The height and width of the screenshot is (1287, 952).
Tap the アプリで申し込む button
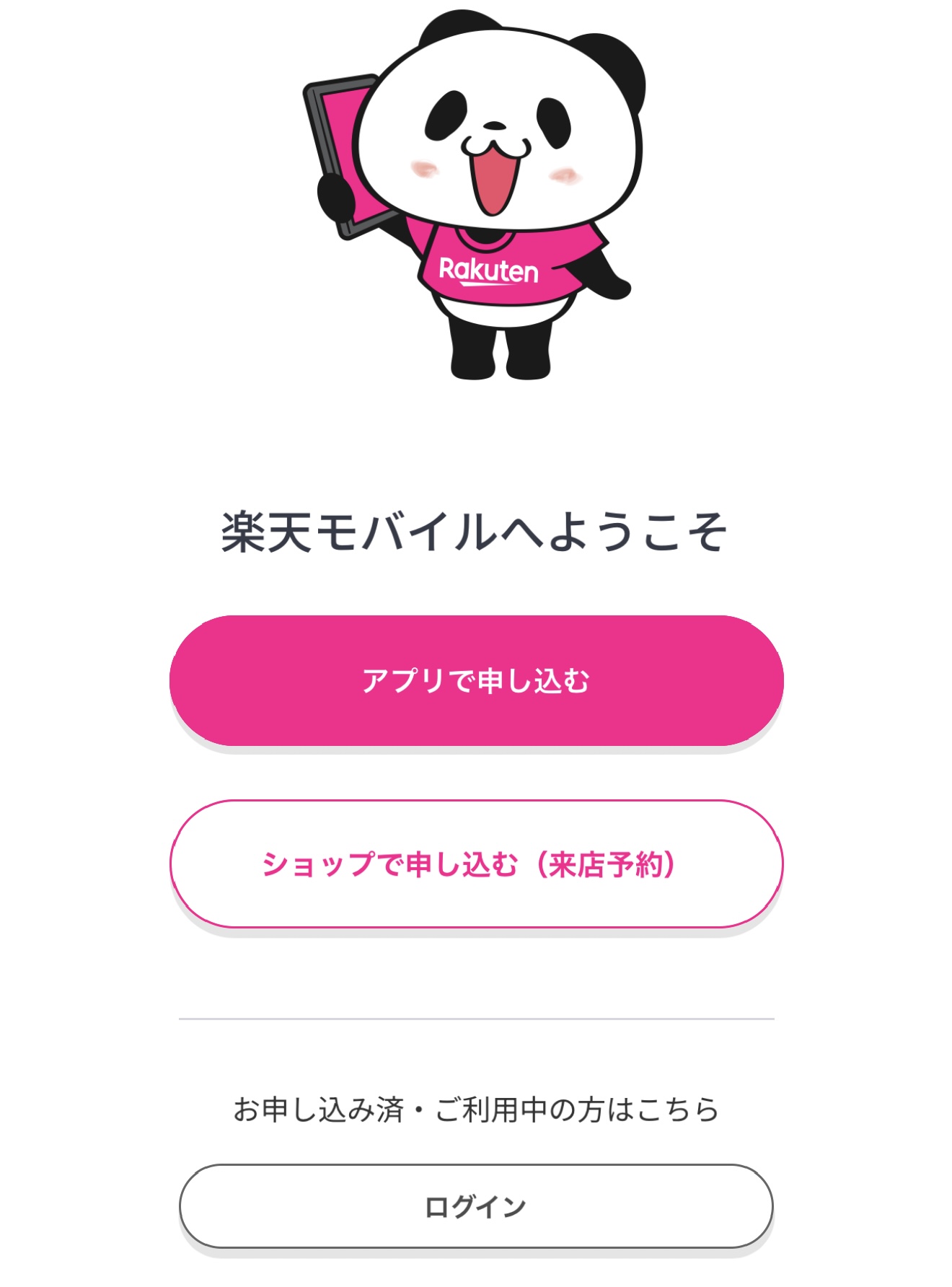pyautogui.click(x=476, y=680)
